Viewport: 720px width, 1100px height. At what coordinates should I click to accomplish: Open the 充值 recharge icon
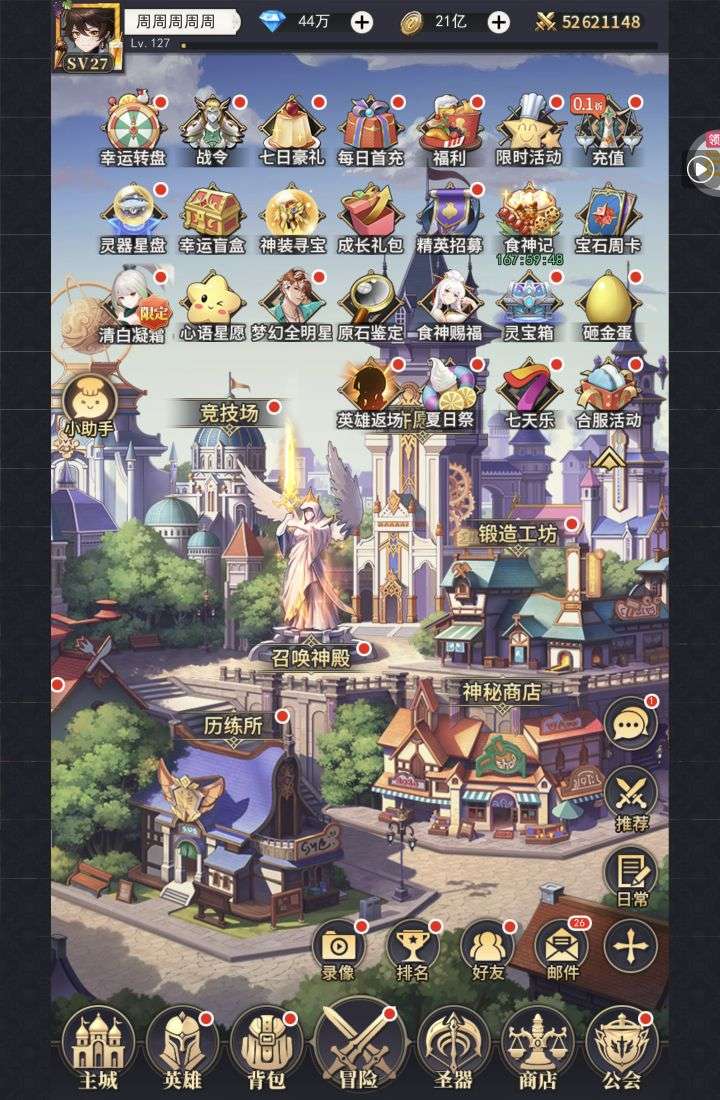click(x=607, y=129)
